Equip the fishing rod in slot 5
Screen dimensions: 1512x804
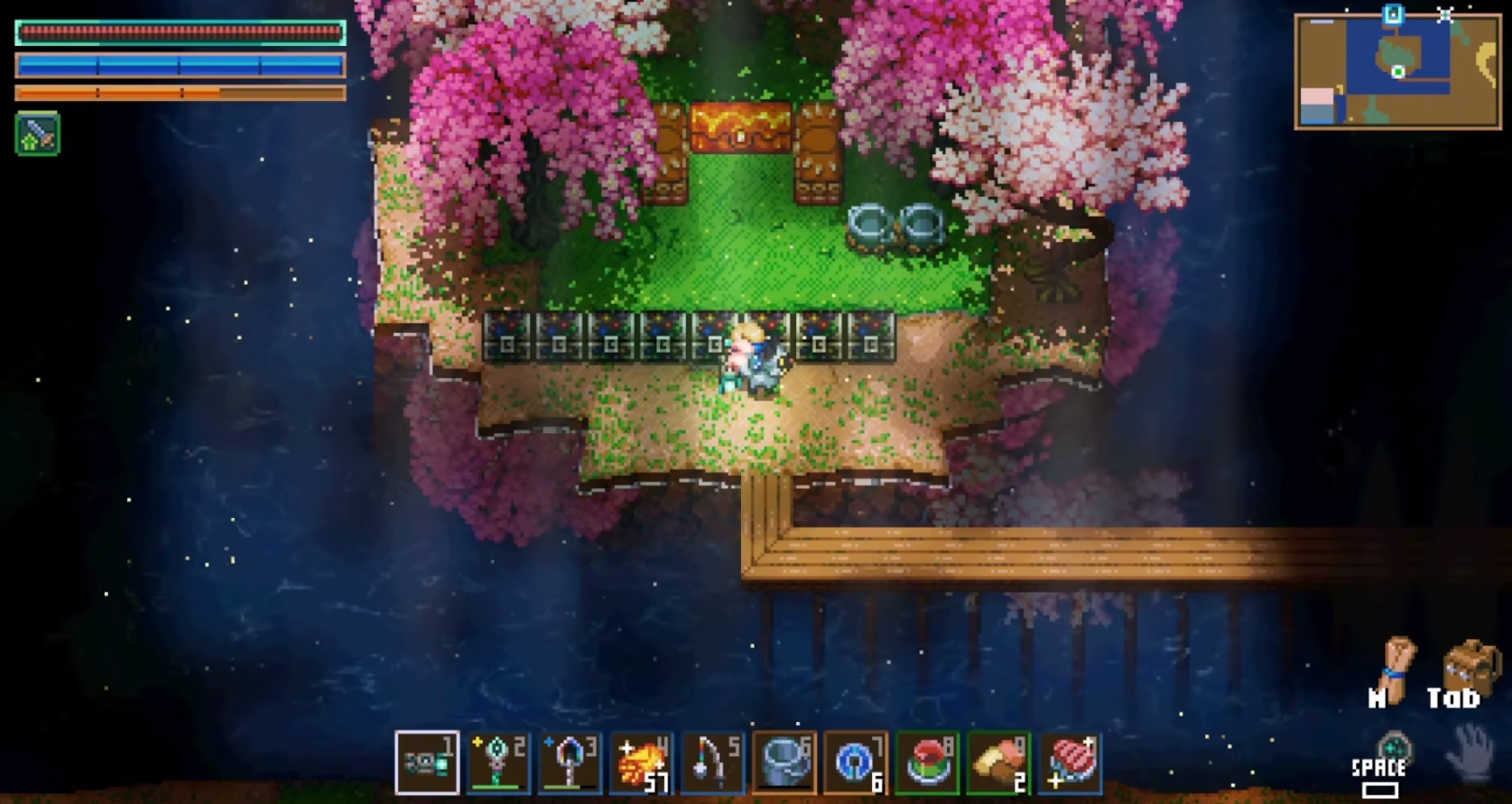click(x=712, y=763)
